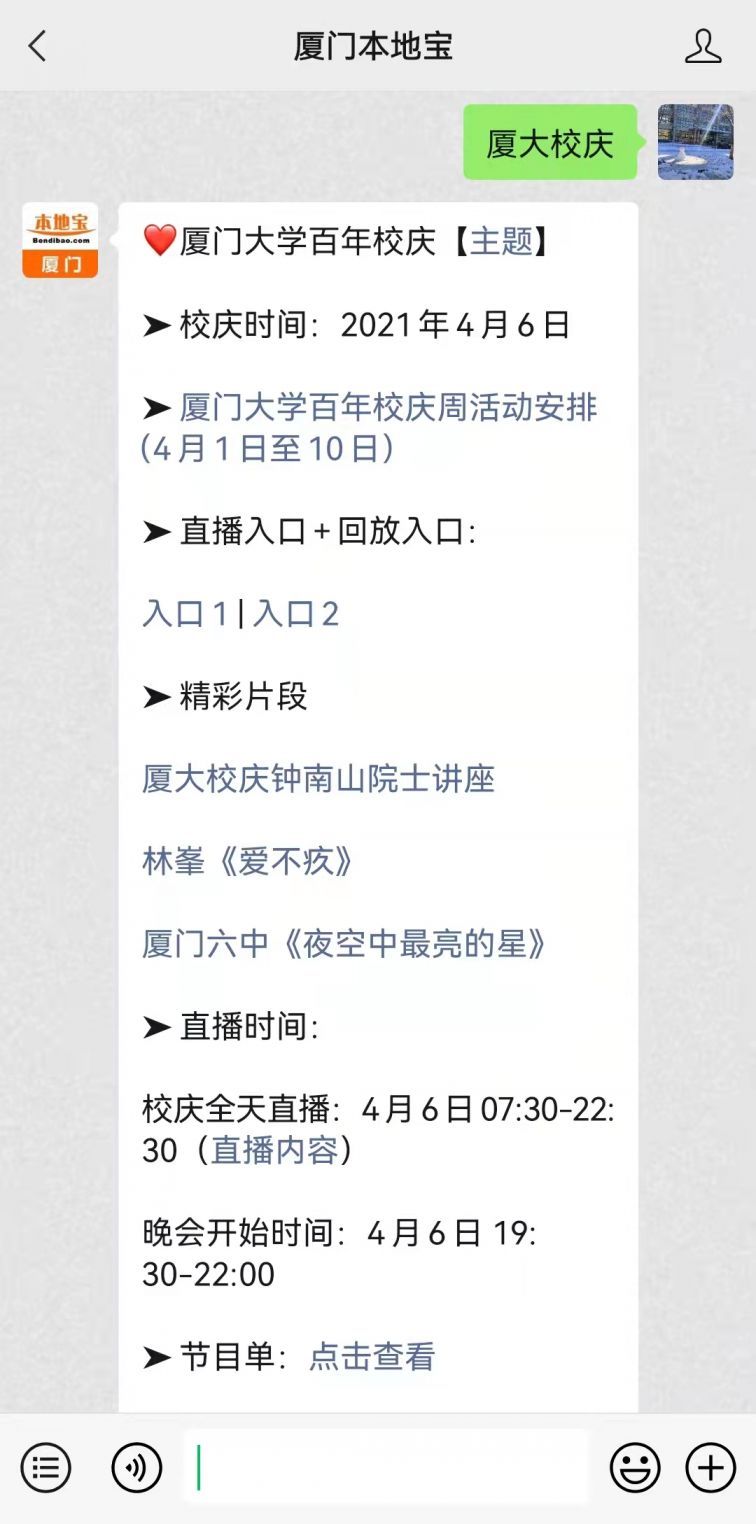Tap my own avatar beside 厦大校庆
Screen dimensions: 756x1524
tap(695, 142)
